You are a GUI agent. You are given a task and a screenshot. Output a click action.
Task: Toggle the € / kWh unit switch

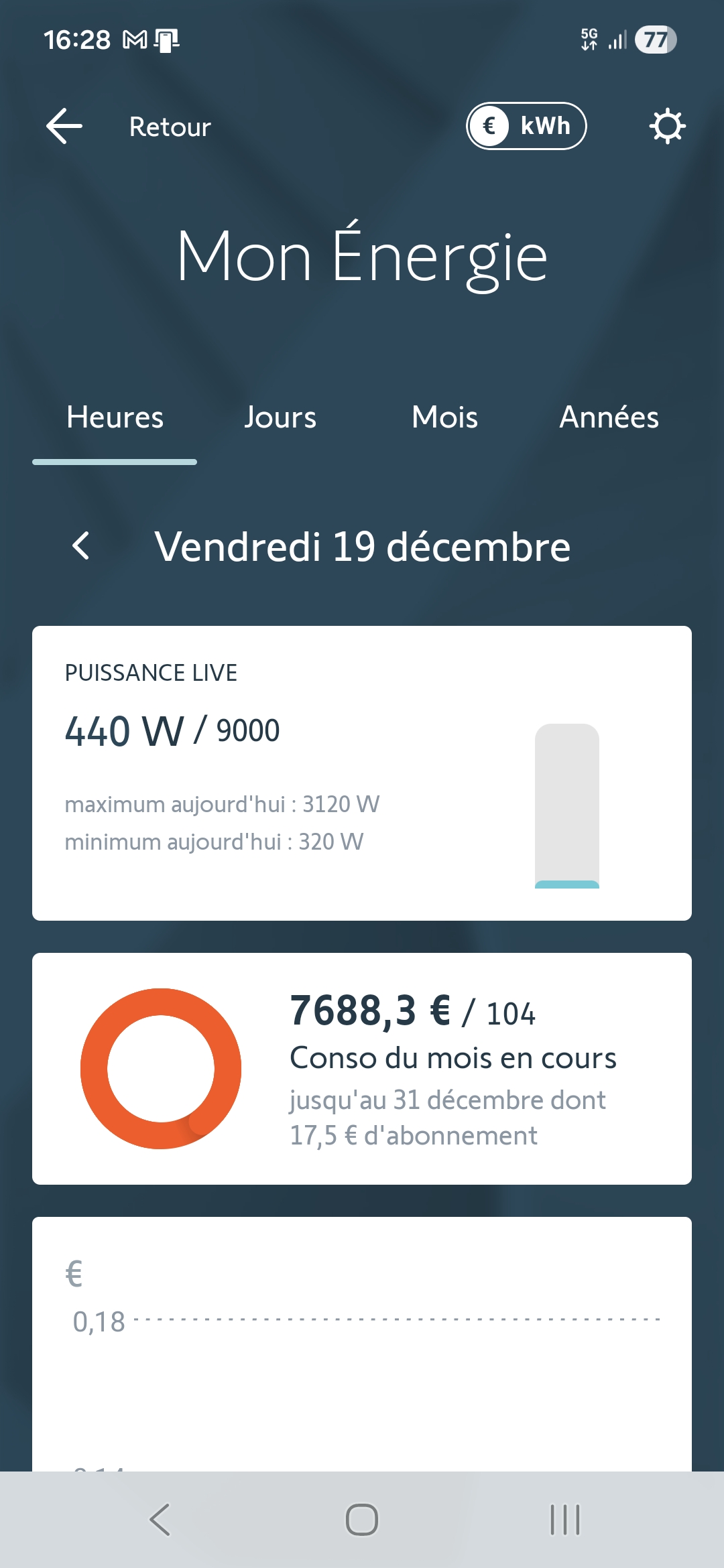(526, 126)
